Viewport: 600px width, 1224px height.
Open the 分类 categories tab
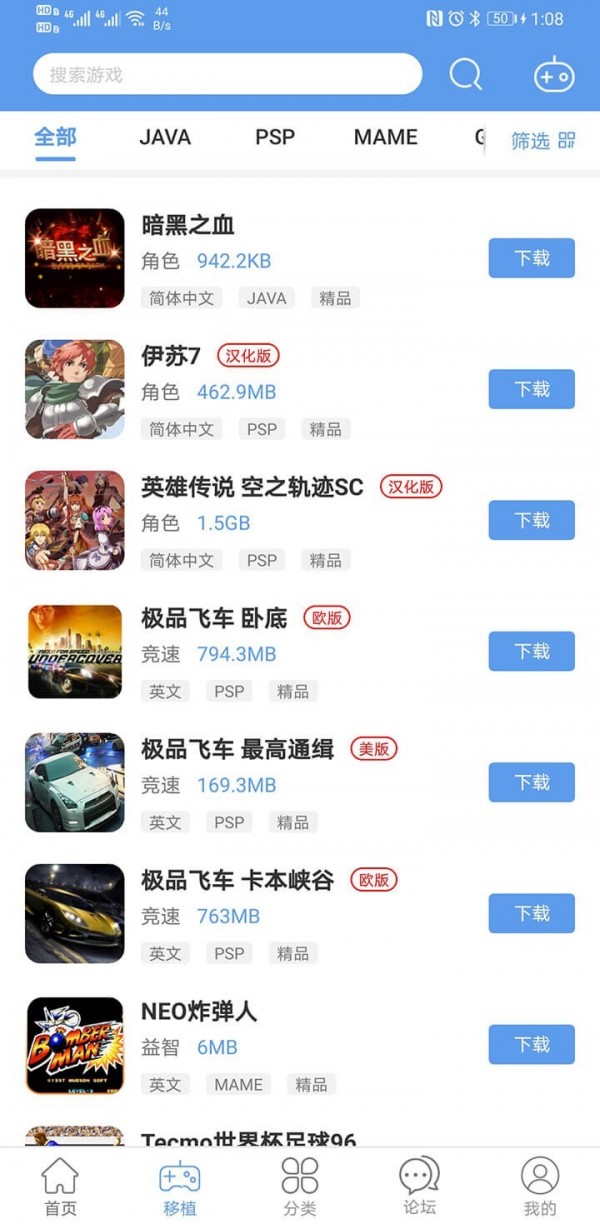(x=299, y=1187)
